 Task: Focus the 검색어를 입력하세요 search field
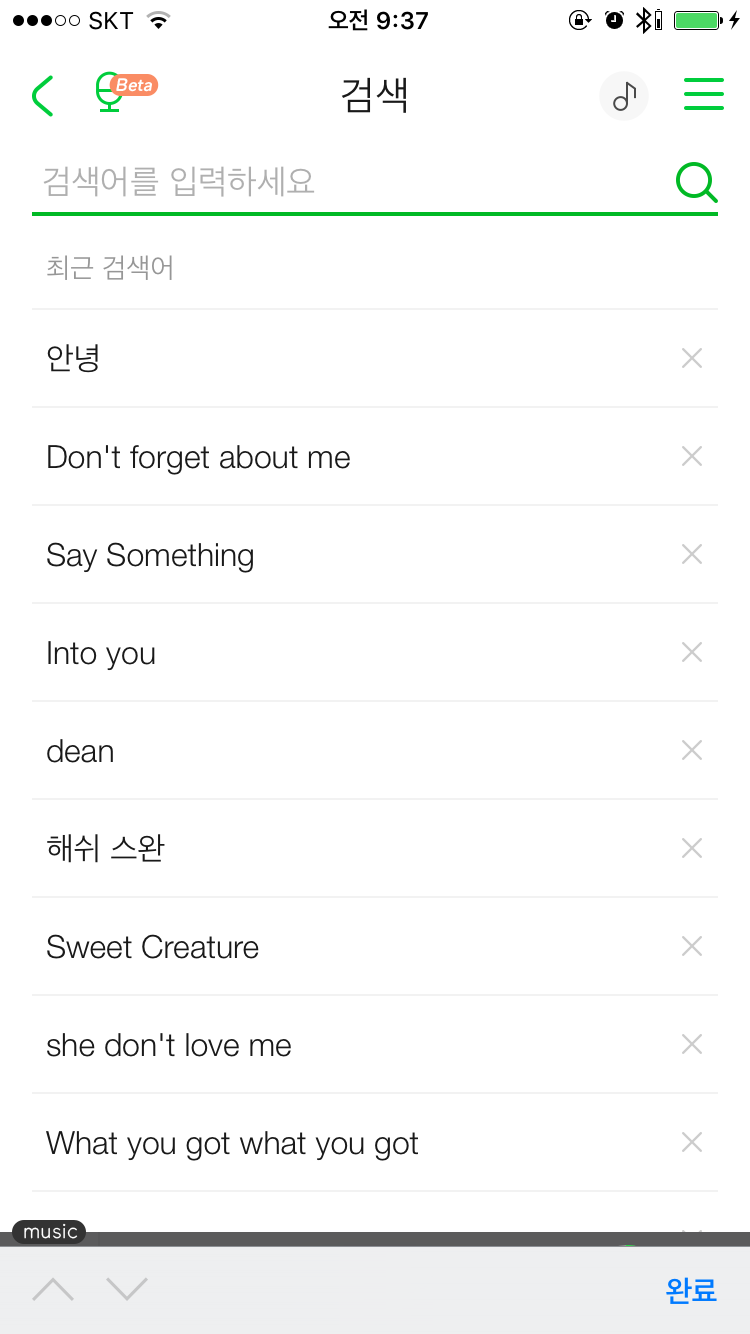tap(350, 181)
